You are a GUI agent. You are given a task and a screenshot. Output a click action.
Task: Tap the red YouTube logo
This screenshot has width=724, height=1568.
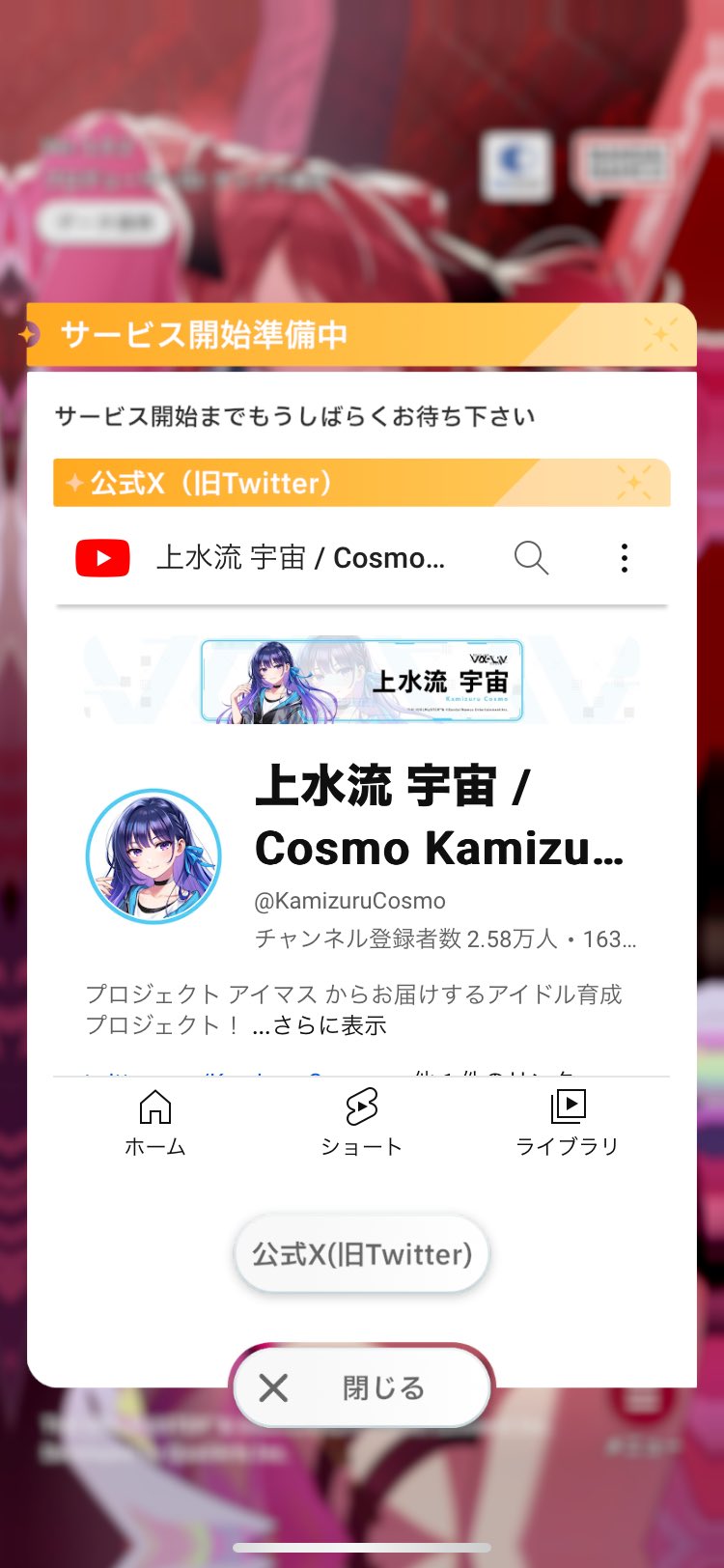tap(103, 558)
